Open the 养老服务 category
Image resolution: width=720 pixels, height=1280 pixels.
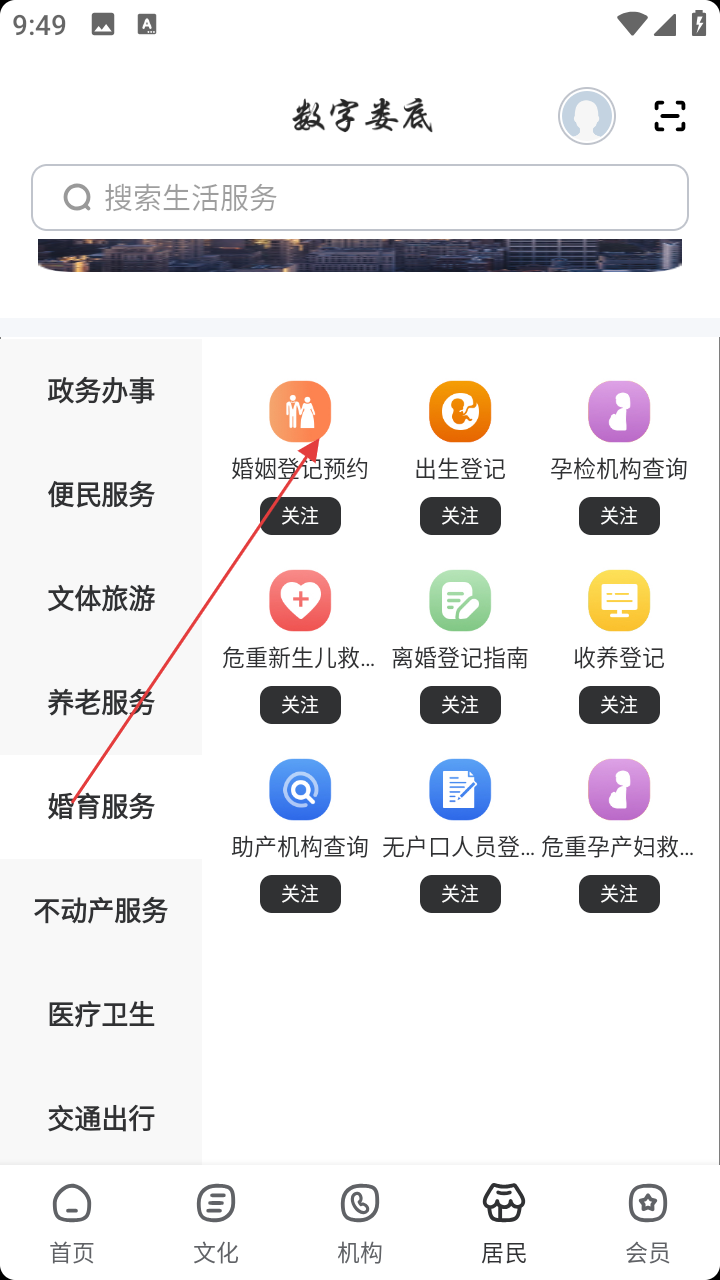point(101,703)
